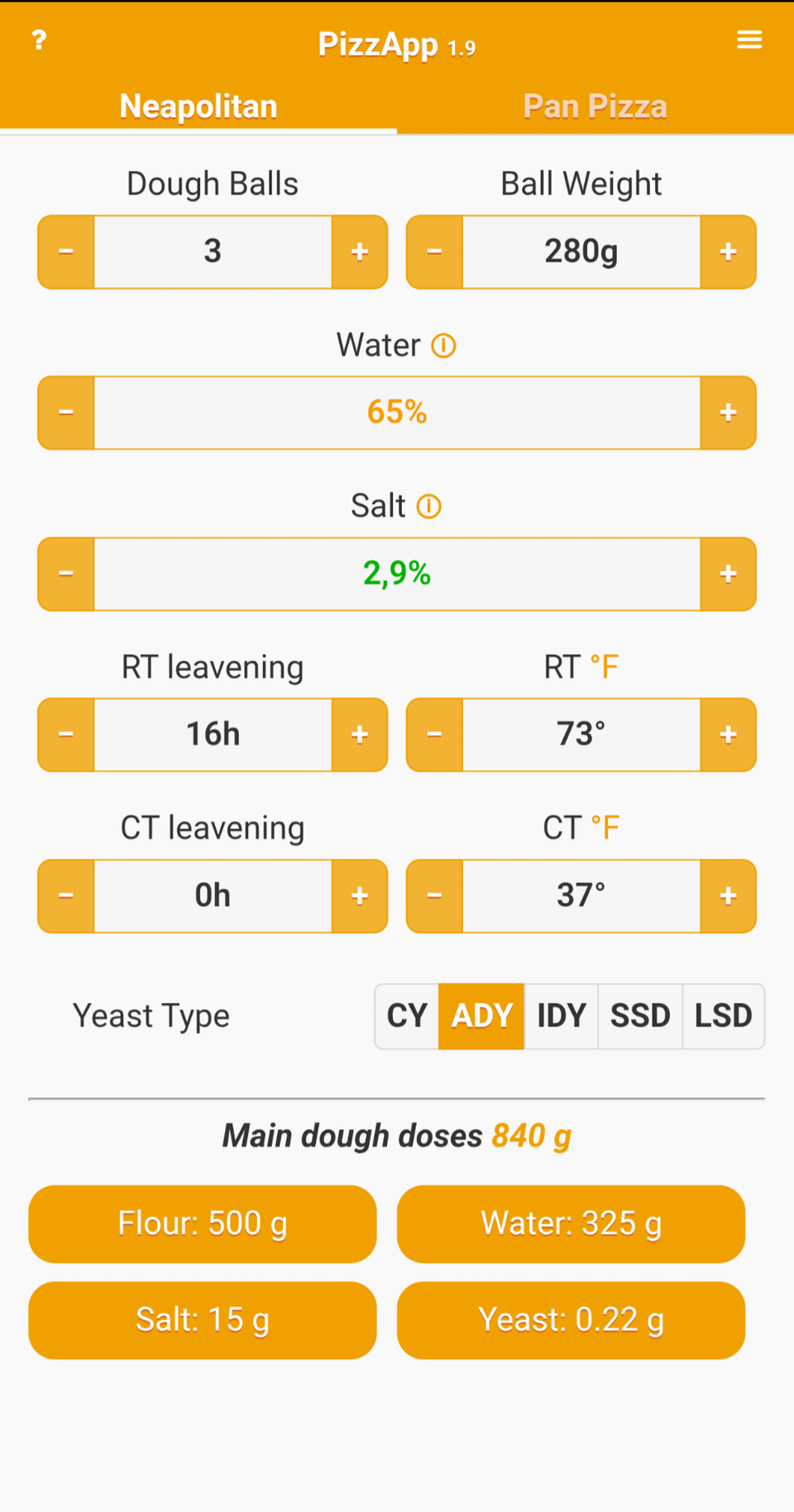This screenshot has width=794, height=1512.
Task: Reduce the RT temperature
Action: point(434,735)
